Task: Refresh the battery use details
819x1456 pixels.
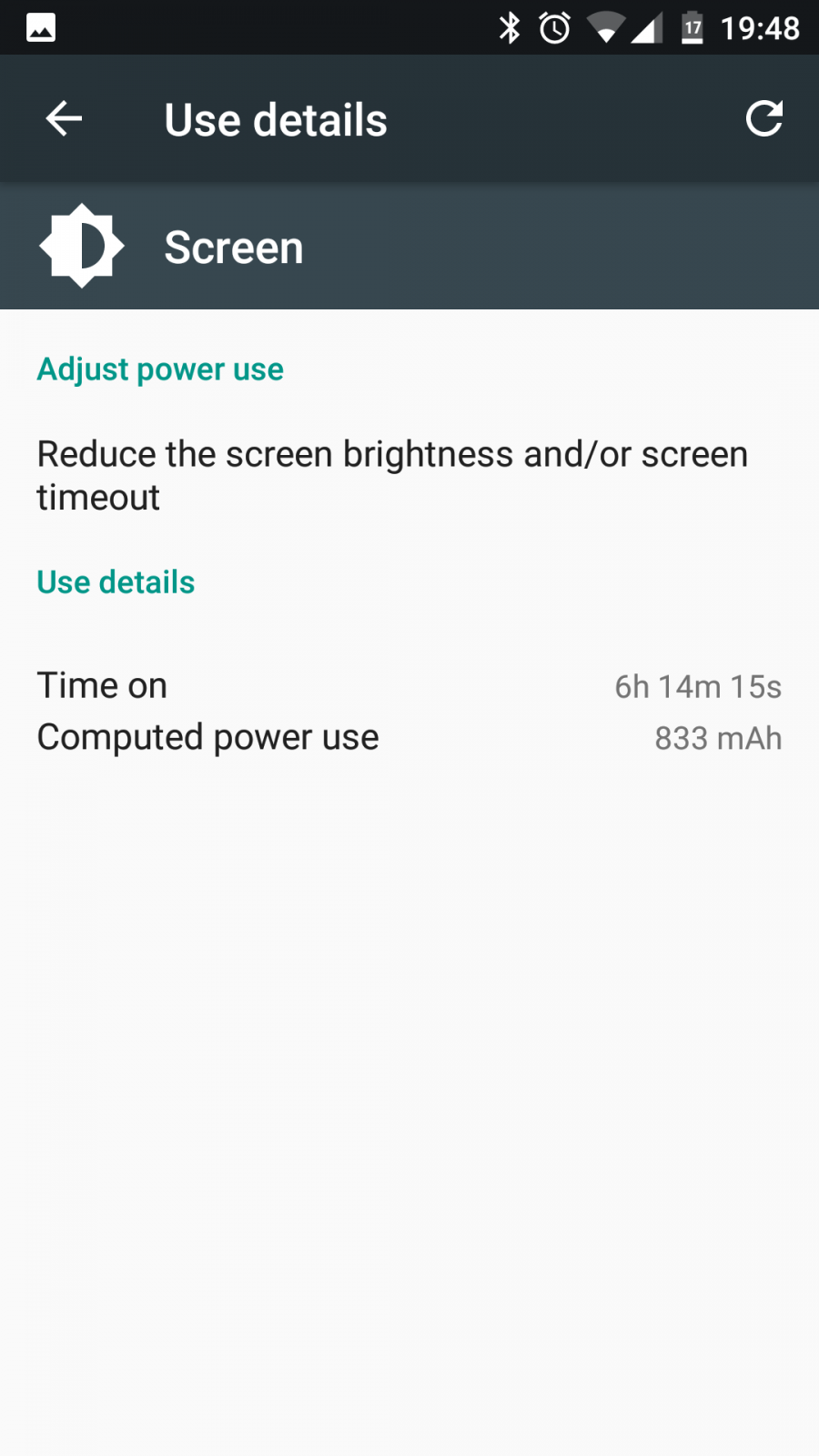Action: [764, 118]
